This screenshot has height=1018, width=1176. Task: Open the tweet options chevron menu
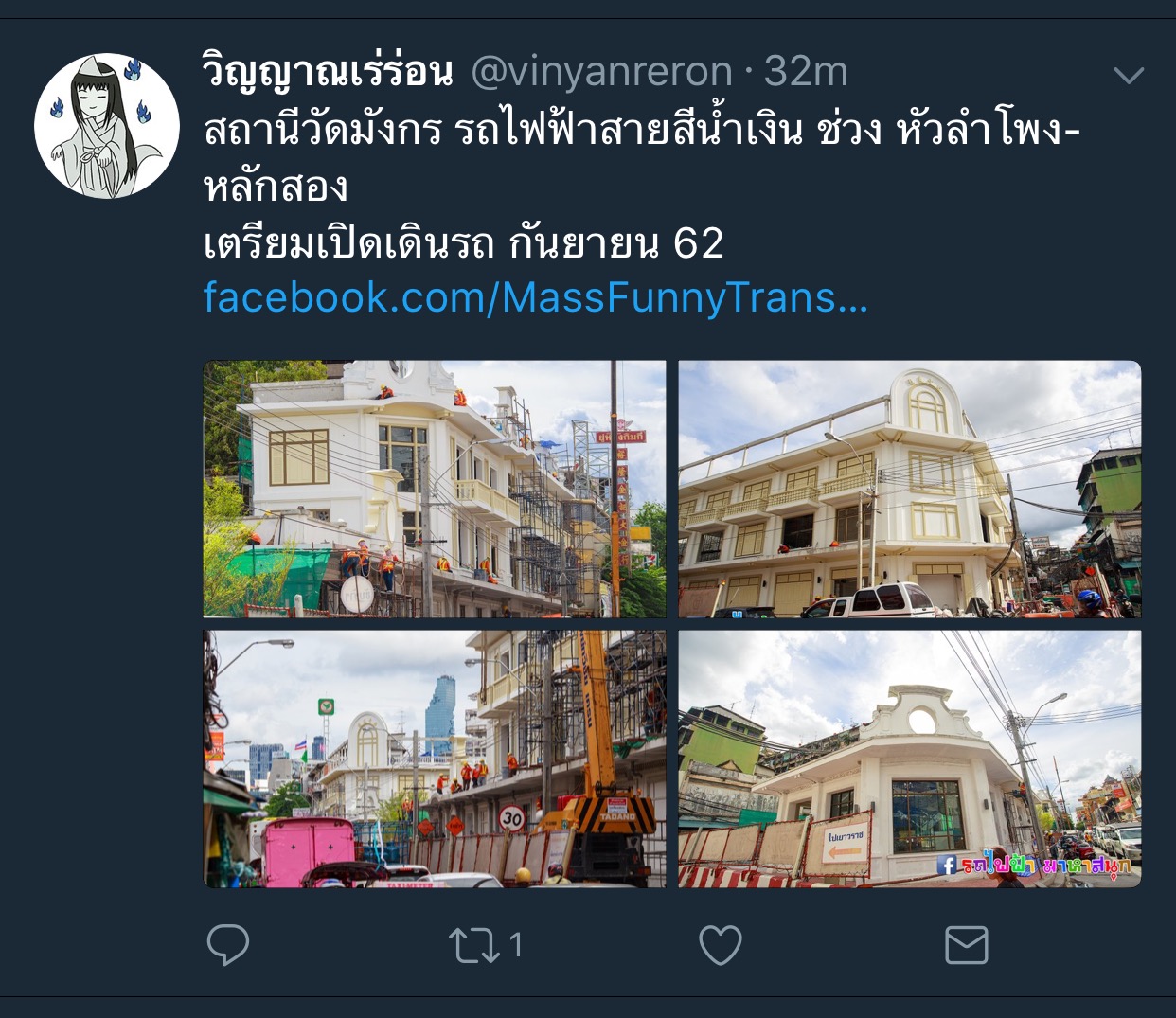[x=1129, y=75]
